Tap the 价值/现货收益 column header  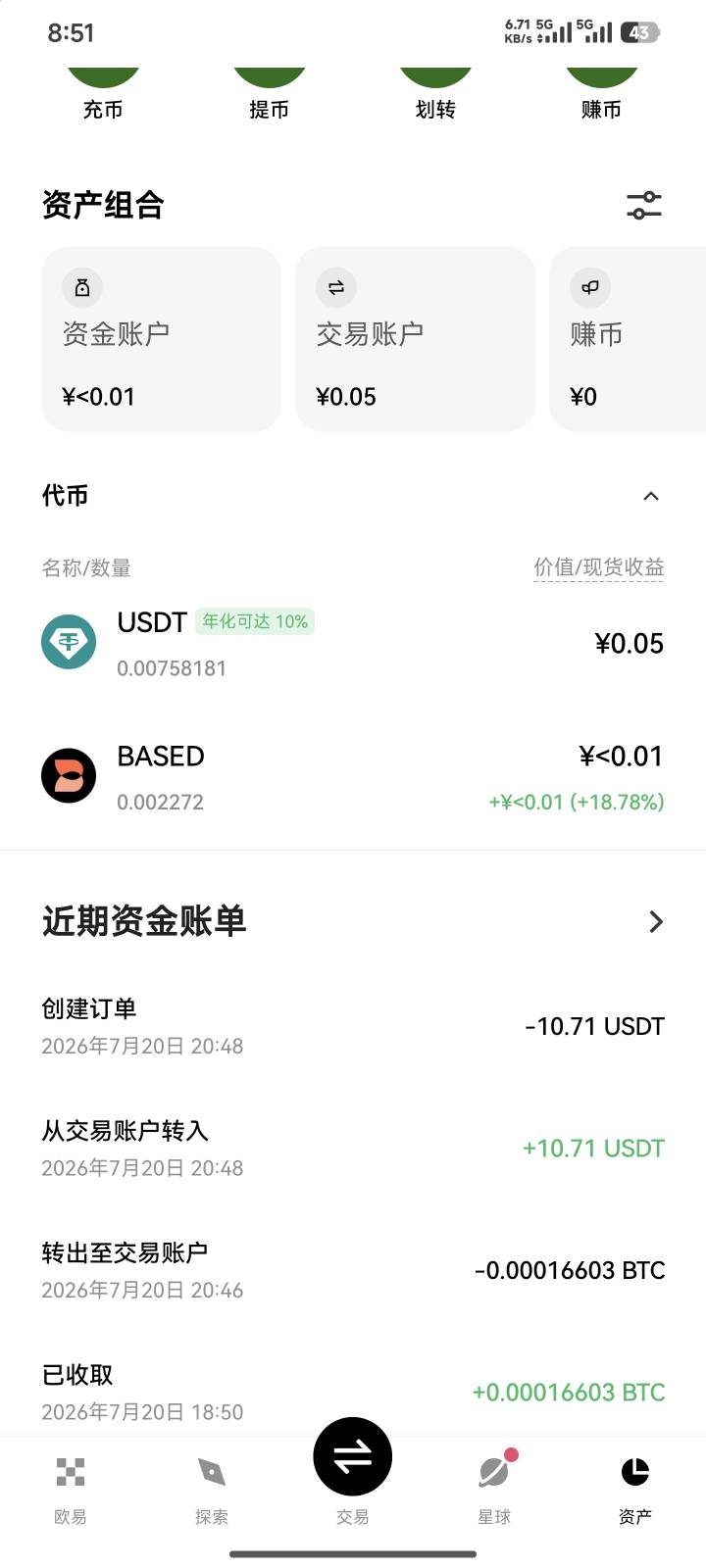pos(598,567)
